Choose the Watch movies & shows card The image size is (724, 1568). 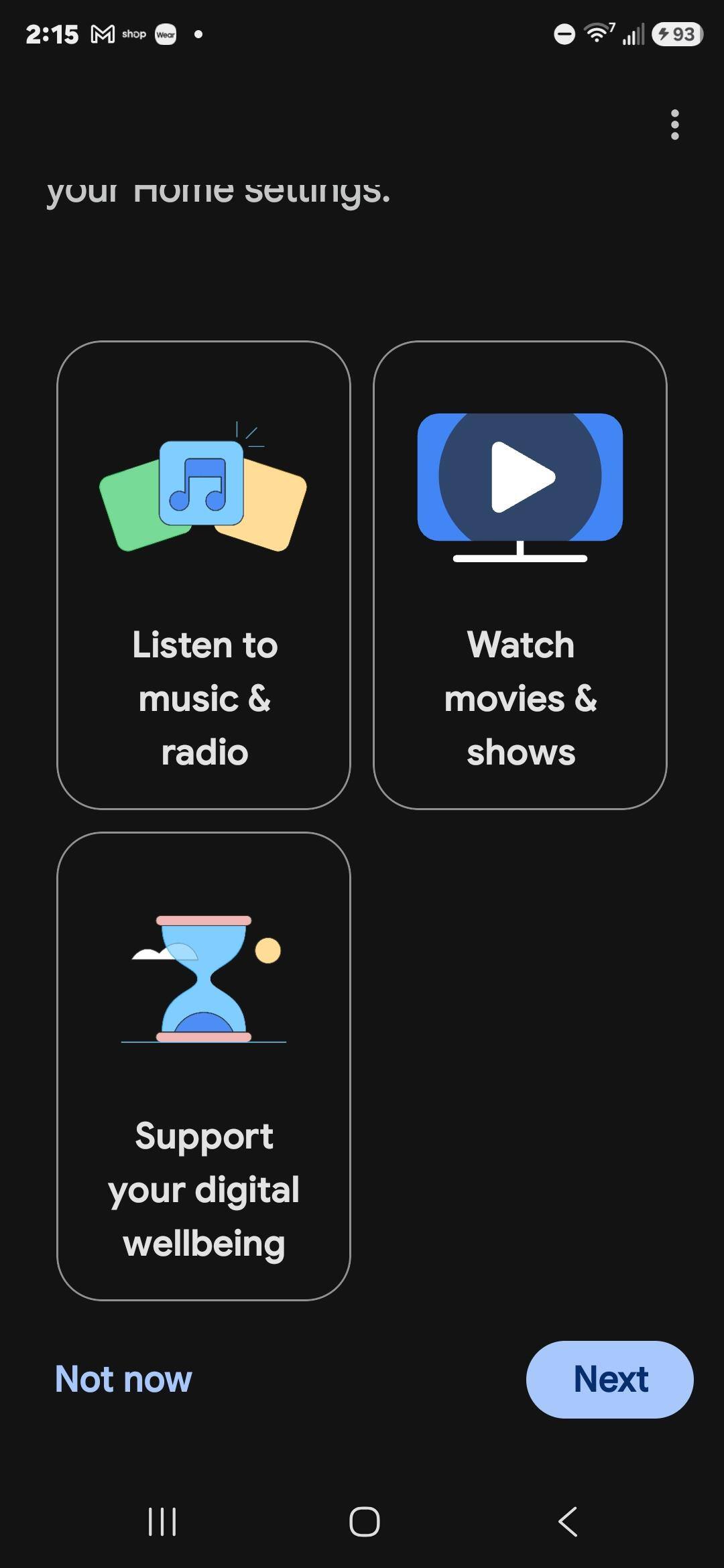[x=520, y=575]
